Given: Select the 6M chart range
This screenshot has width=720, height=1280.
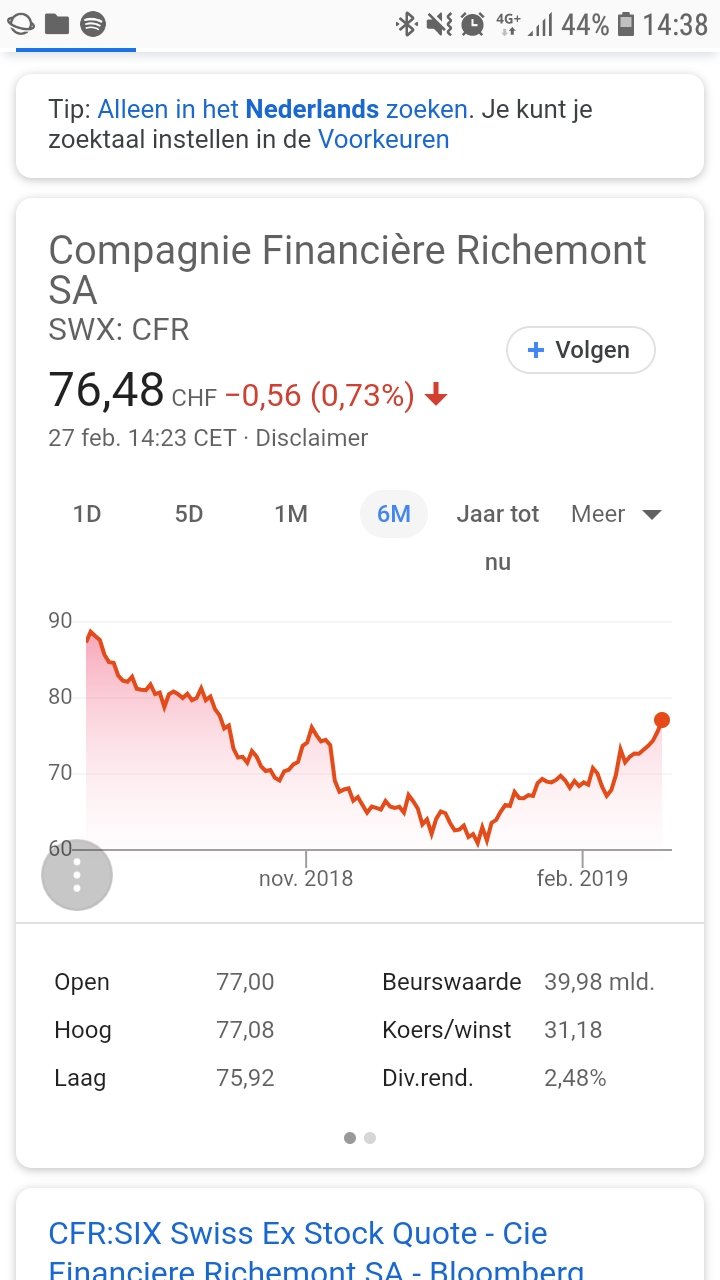Looking at the screenshot, I should click(x=394, y=514).
